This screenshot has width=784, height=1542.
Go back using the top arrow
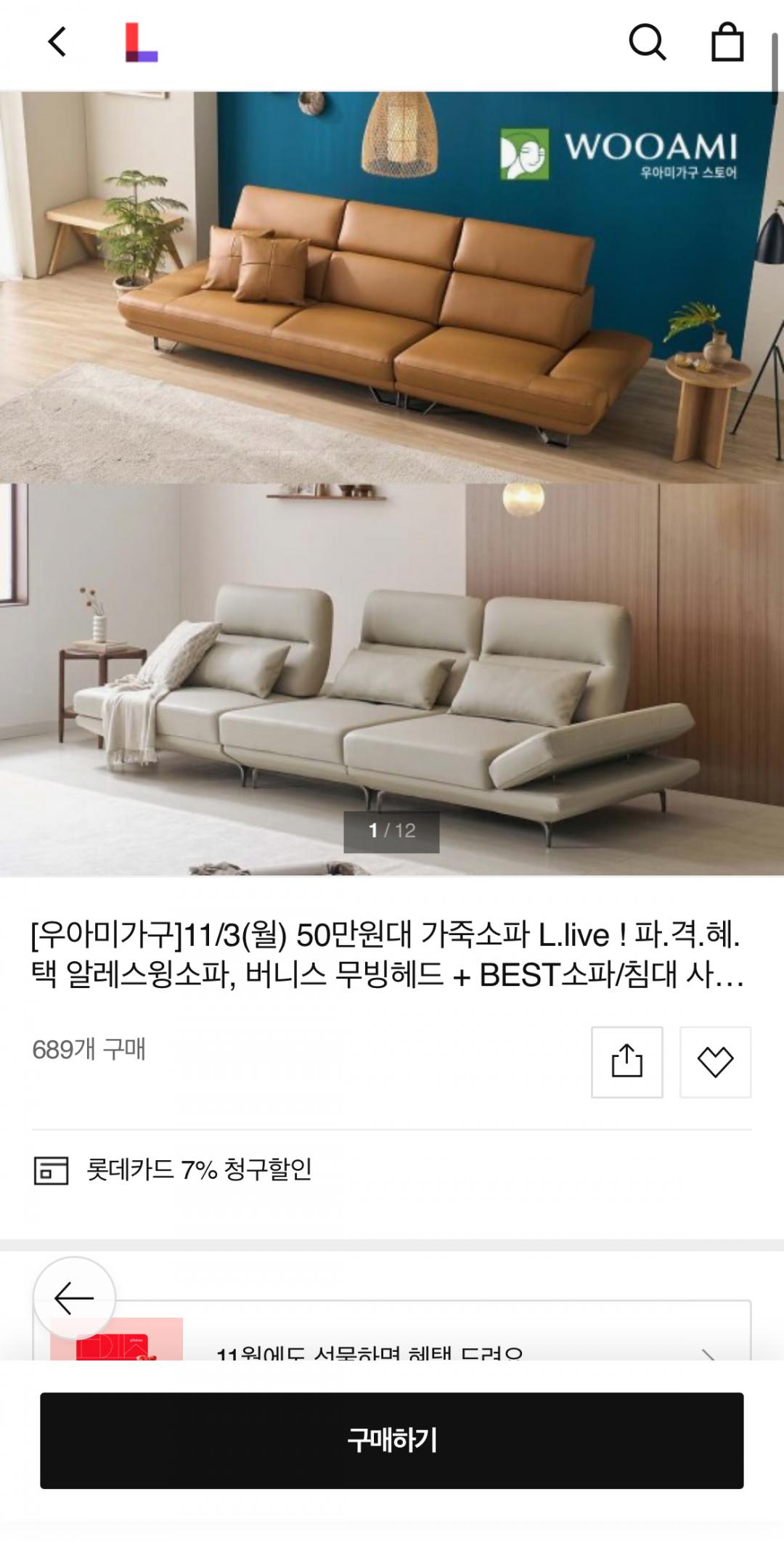click(57, 42)
